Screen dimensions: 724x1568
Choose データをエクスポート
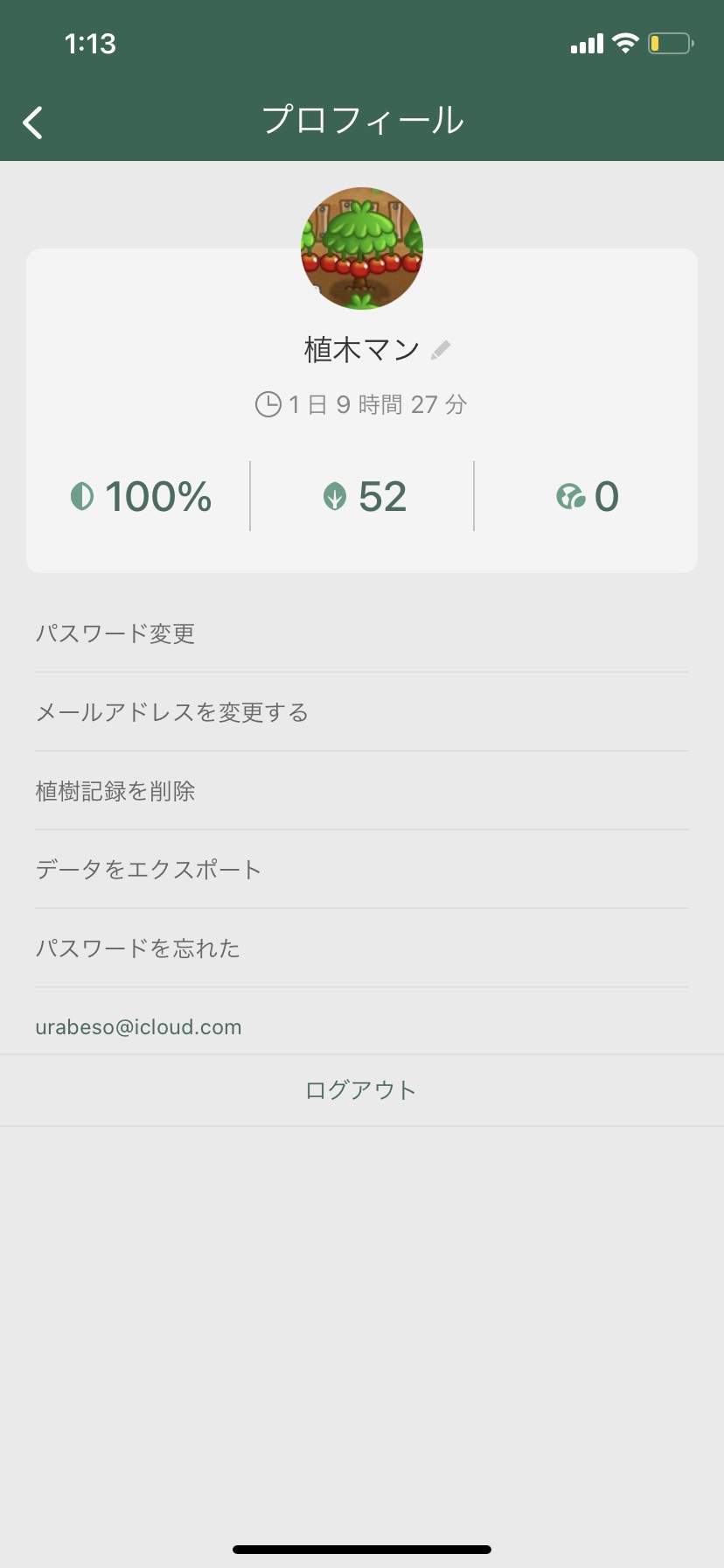click(362, 870)
